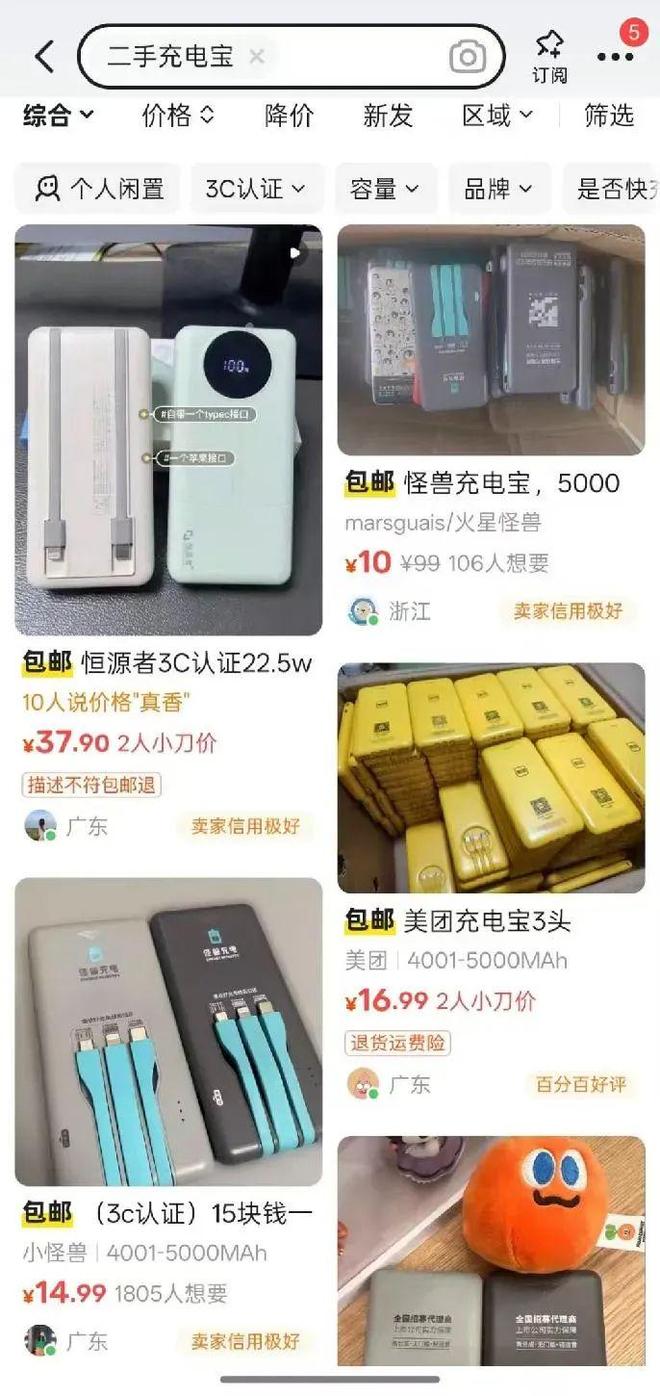Expand the 3C认证 filter chip

pyautogui.click(x=256, y=188)
